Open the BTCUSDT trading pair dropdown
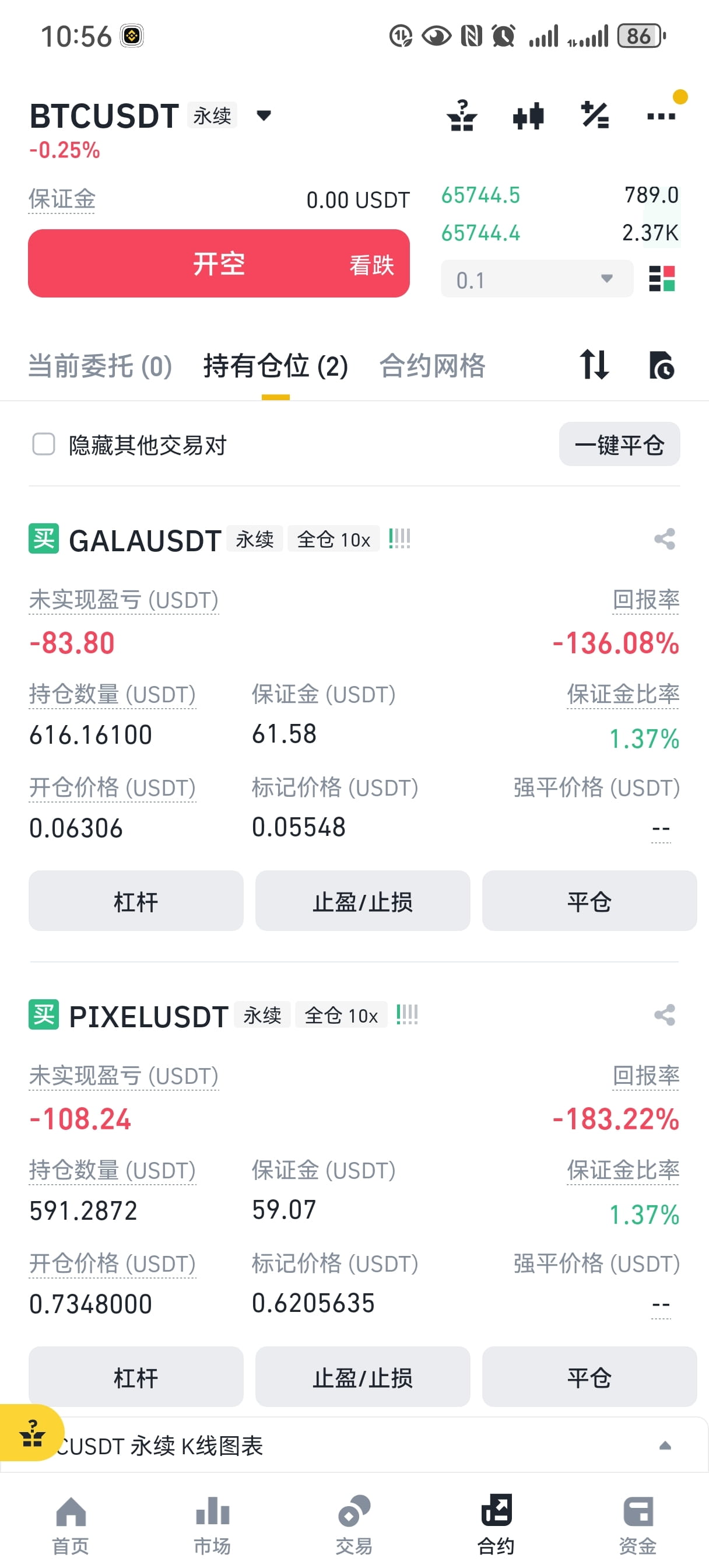The height and width of the screenshot is (1568, 709). click(x=264, y=116)
